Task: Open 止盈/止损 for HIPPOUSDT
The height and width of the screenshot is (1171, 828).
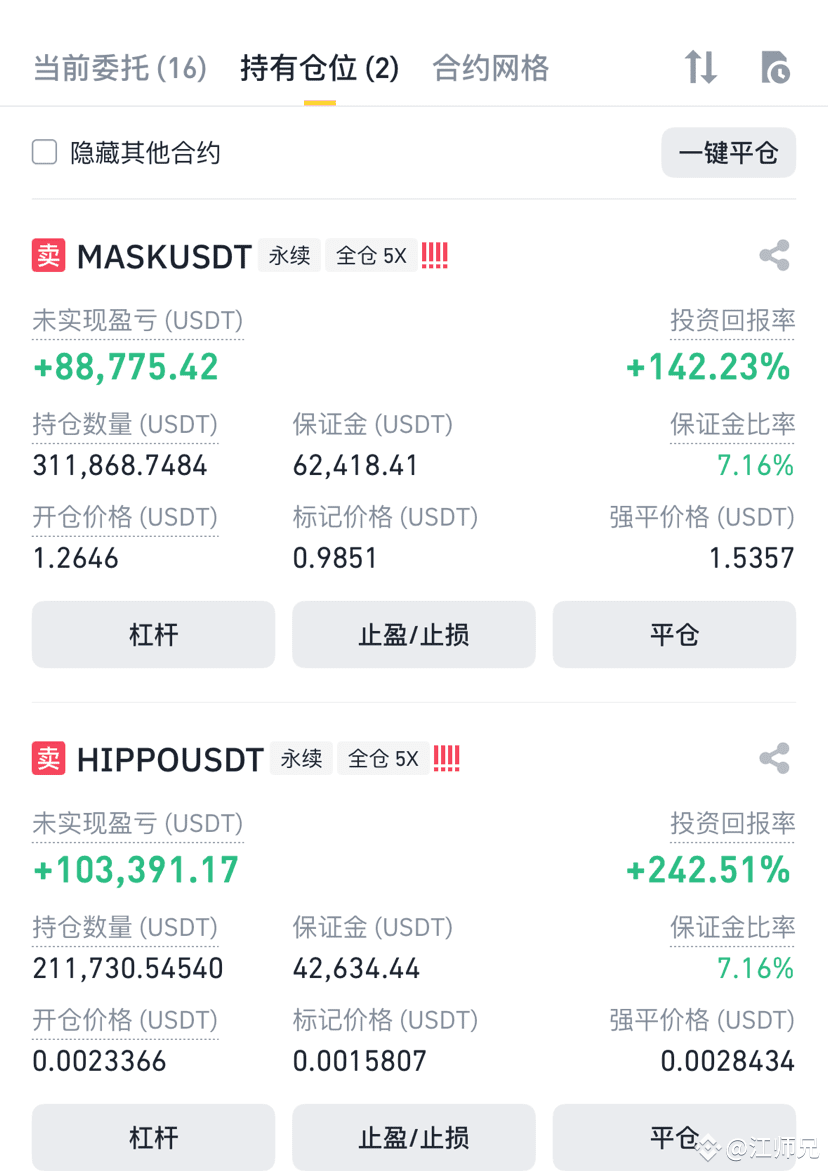Action: [413, 1137]
